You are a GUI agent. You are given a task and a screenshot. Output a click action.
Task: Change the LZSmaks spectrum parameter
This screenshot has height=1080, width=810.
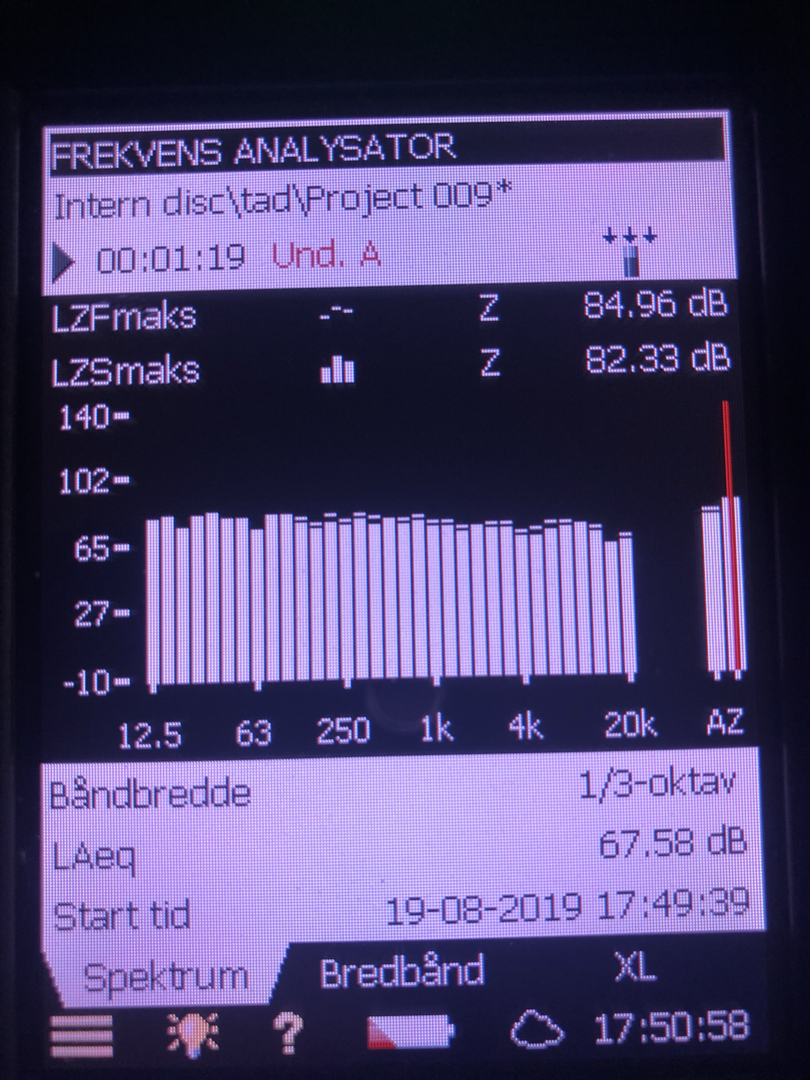(126, 370)
